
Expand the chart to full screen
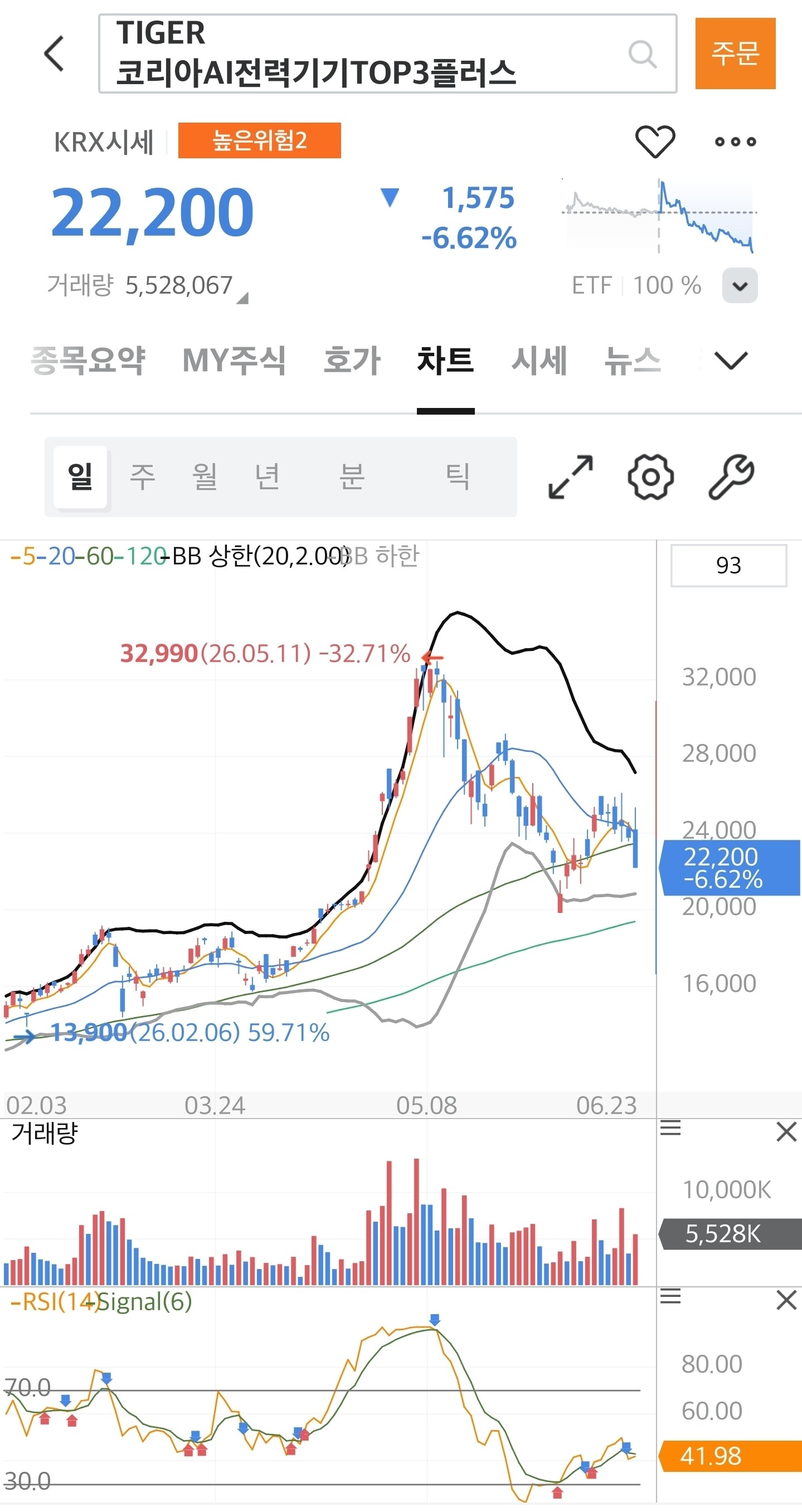(x=570, y=477)
